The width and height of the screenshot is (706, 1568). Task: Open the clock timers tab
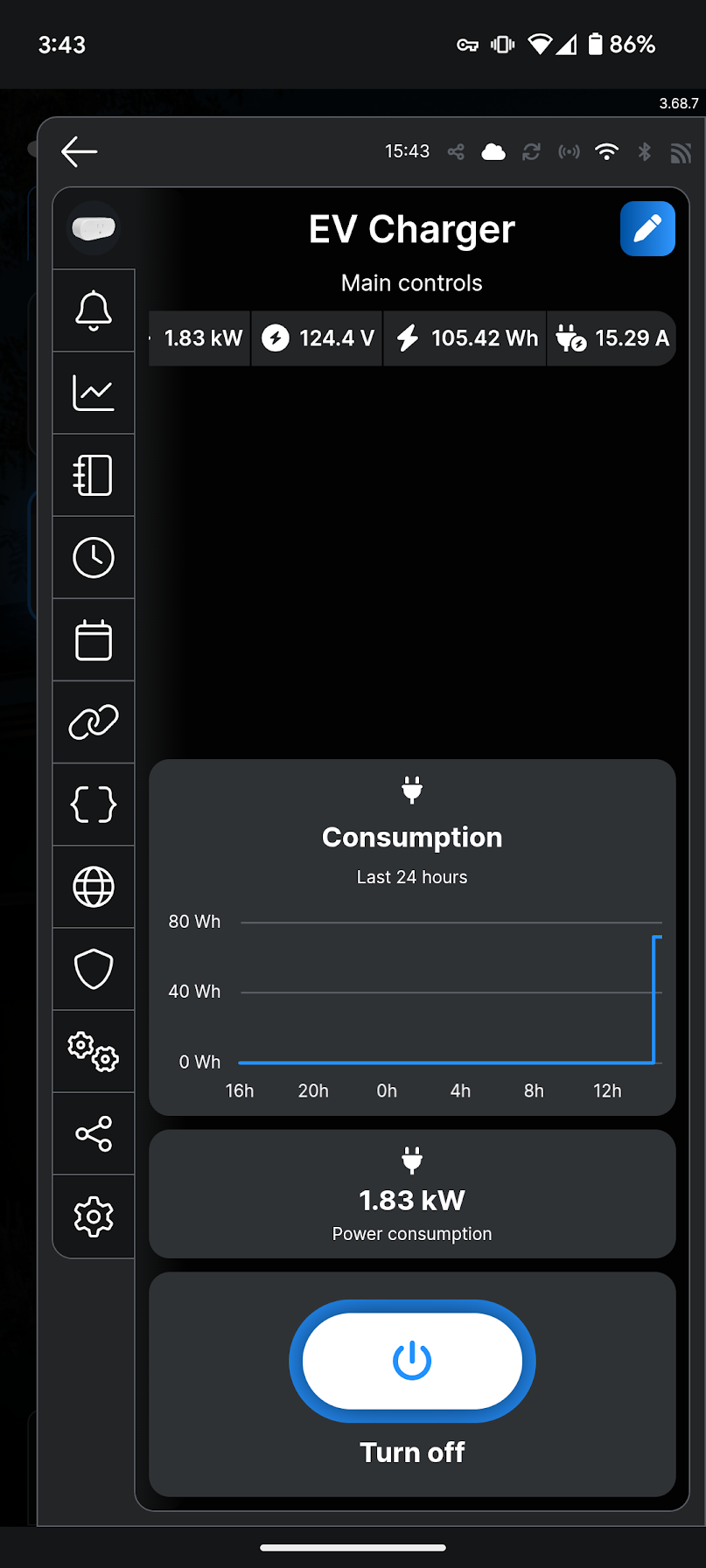click(94, 557)
